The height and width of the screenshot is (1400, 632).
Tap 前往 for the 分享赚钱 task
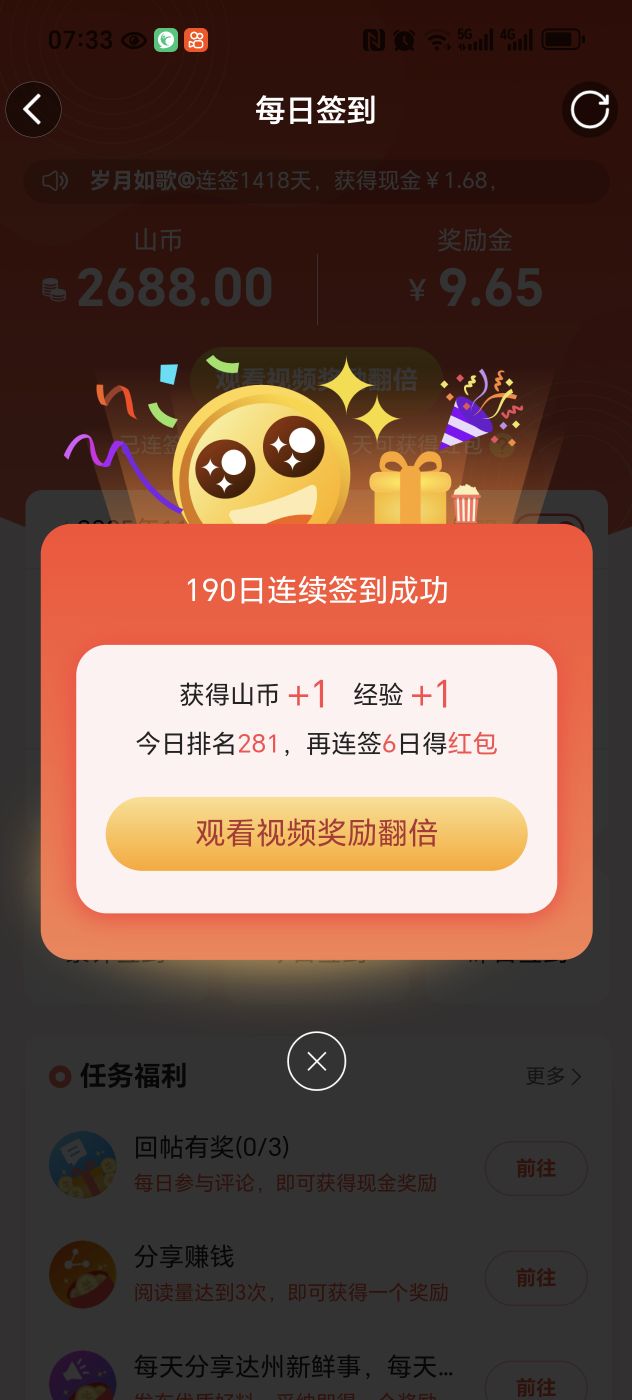click(x=536, y=1277)
